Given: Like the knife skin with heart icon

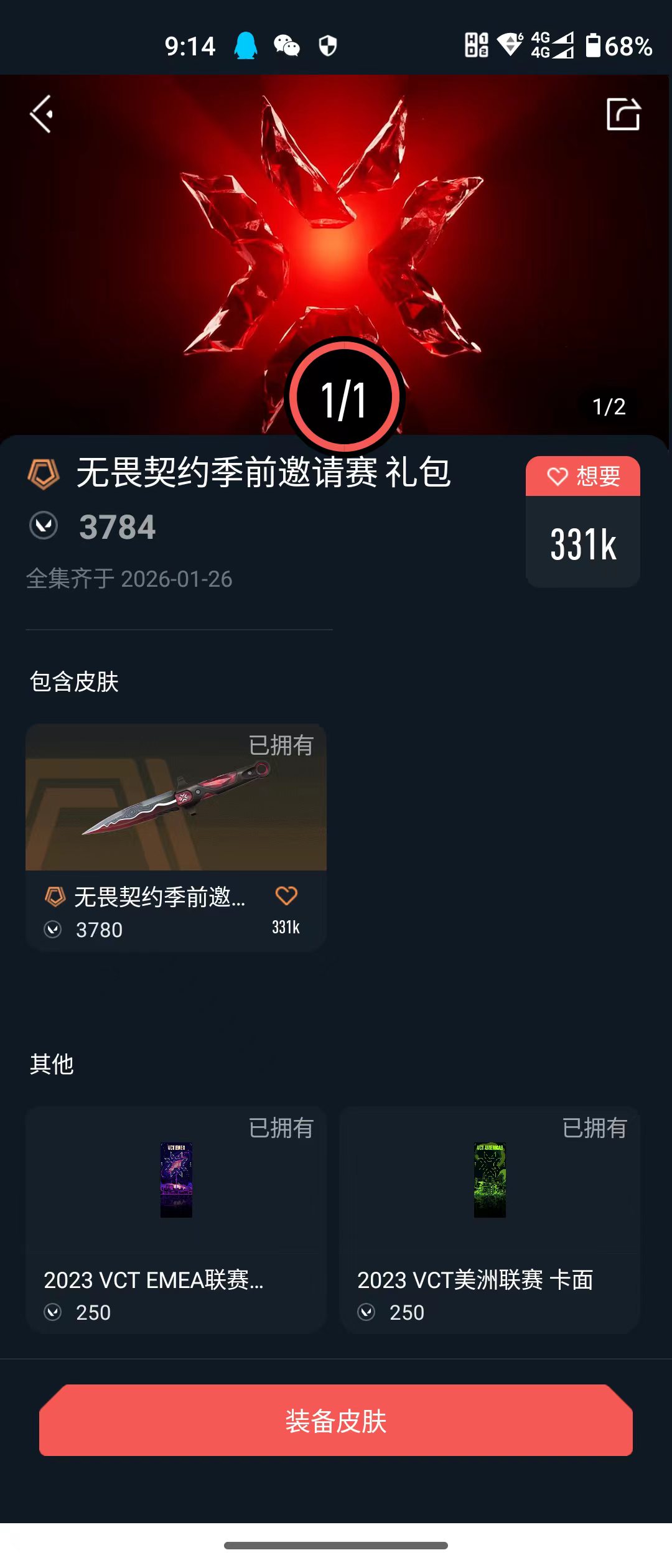Looking at the screenshot, I should pos(286,896).
